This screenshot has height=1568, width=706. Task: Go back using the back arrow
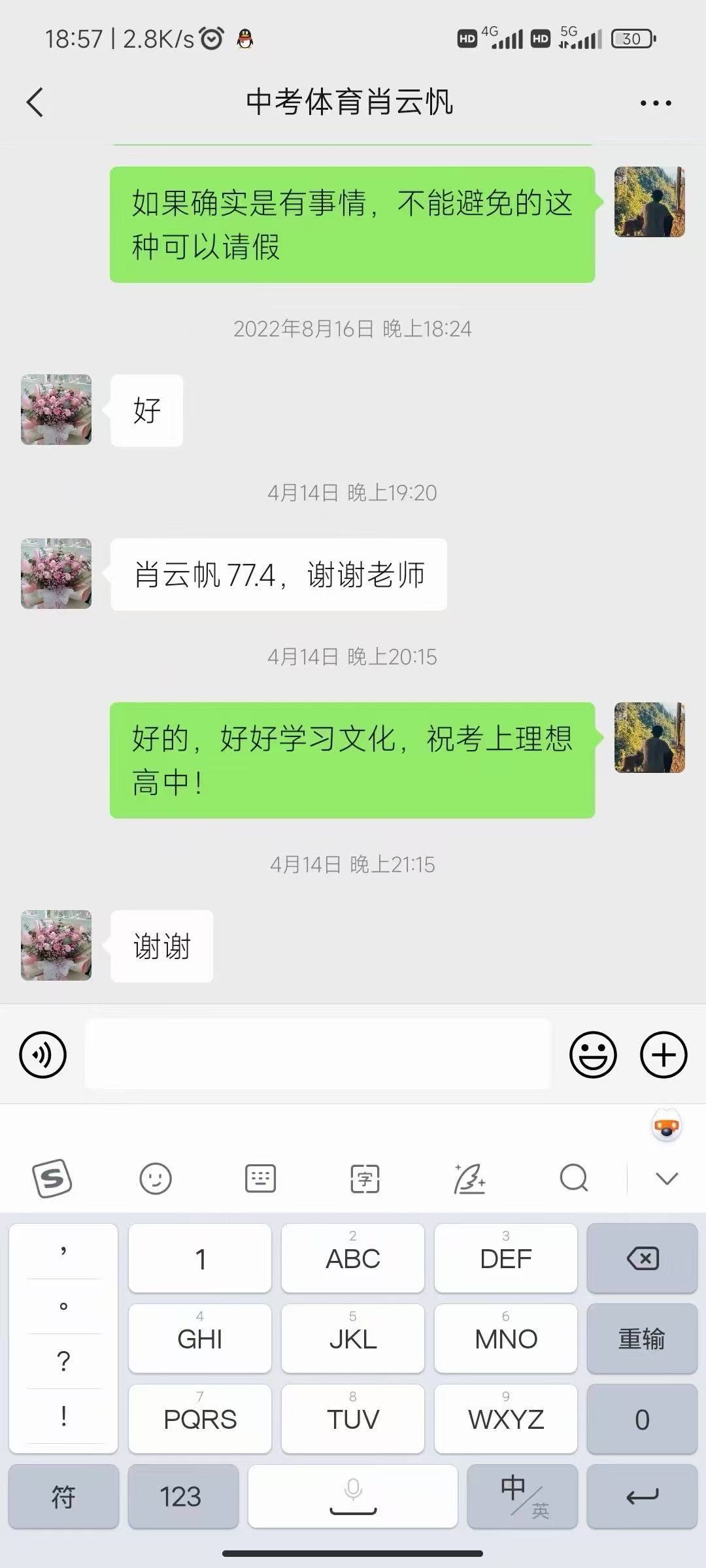point(36,102)
